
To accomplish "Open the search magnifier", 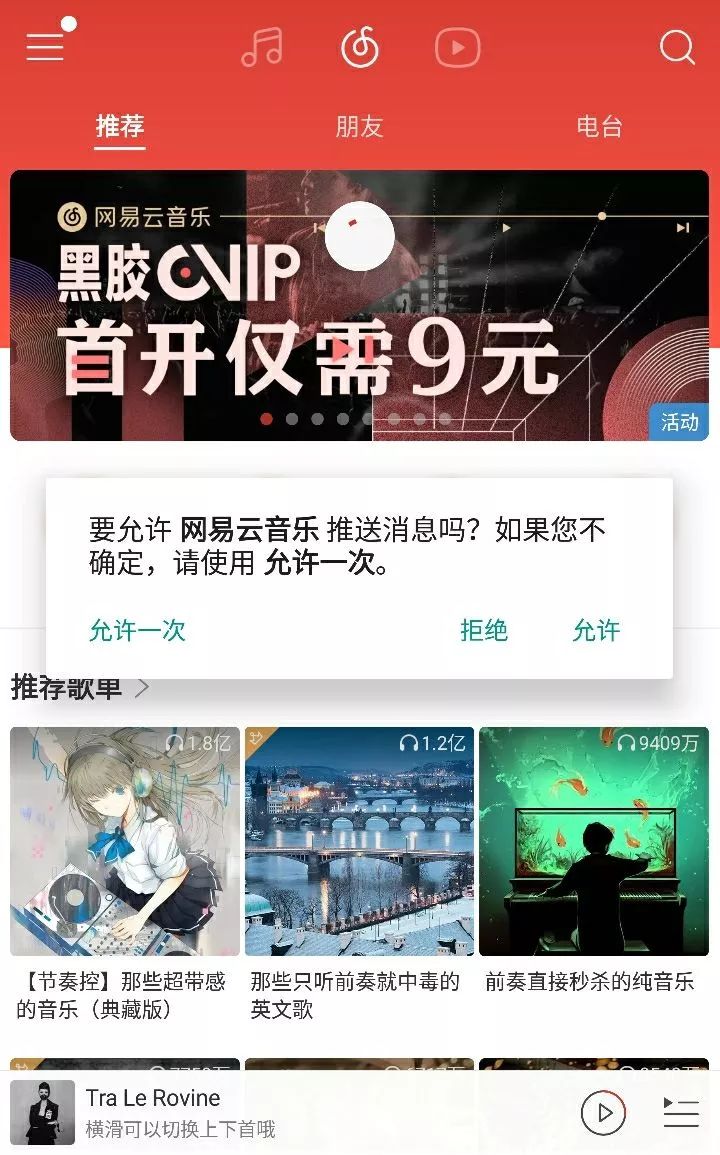I will [x=677, y=47].
